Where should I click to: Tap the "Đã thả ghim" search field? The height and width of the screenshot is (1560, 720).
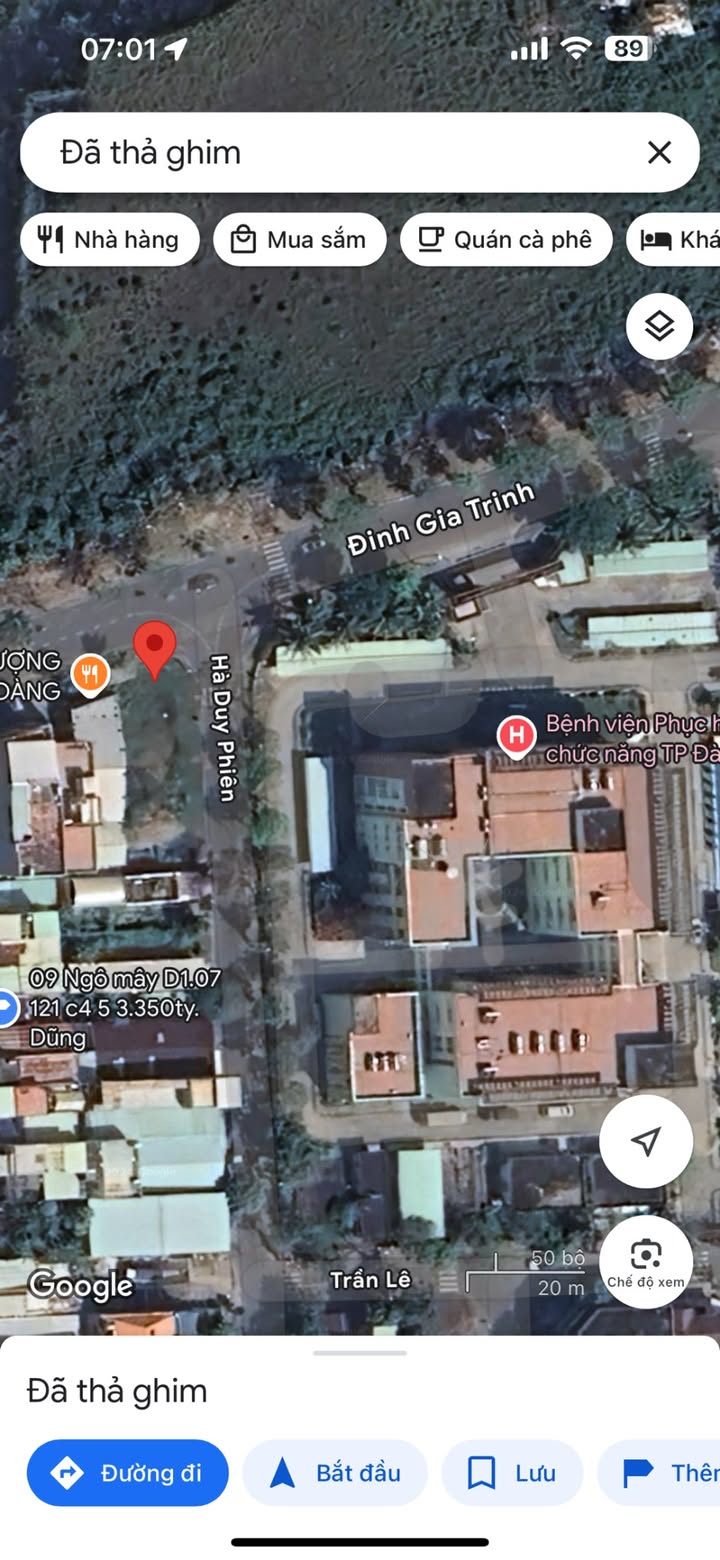pos(340,152)
